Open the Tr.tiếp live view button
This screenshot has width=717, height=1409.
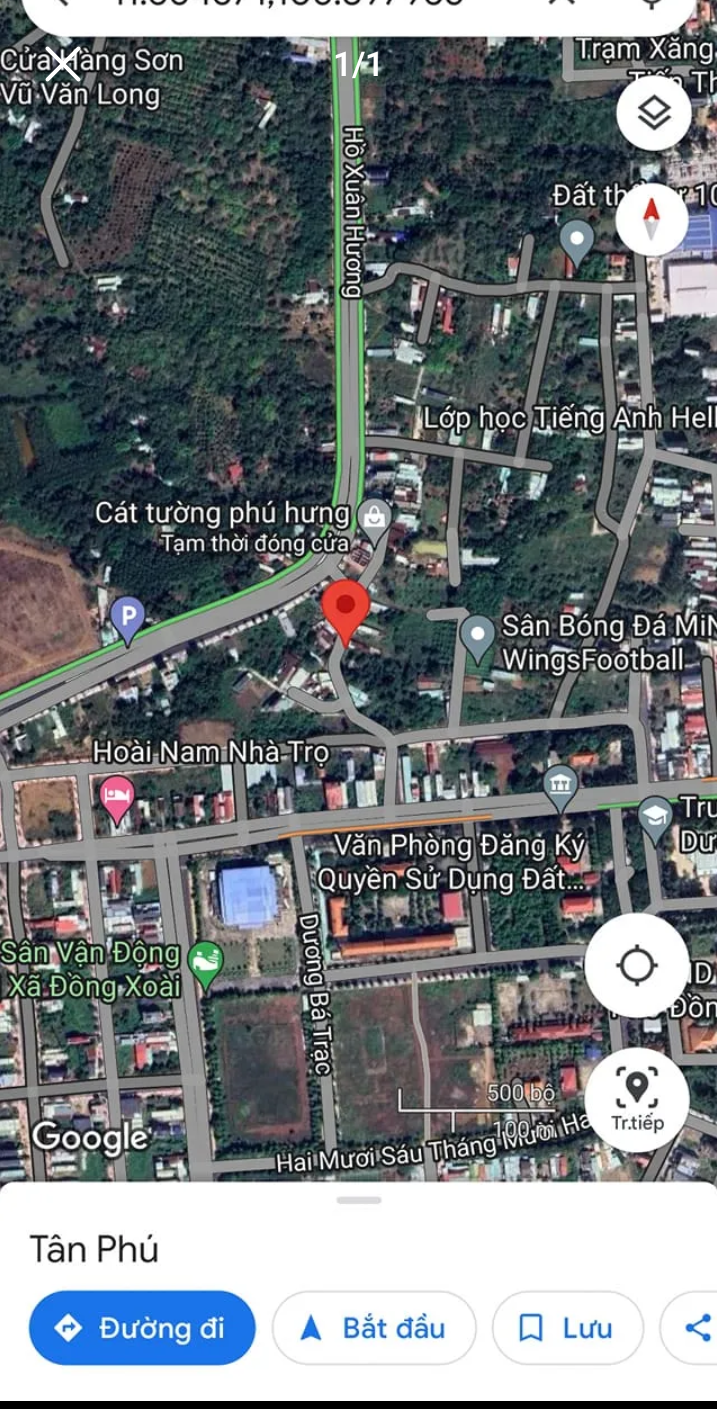pyautogui.click(x=637, y=1098)
